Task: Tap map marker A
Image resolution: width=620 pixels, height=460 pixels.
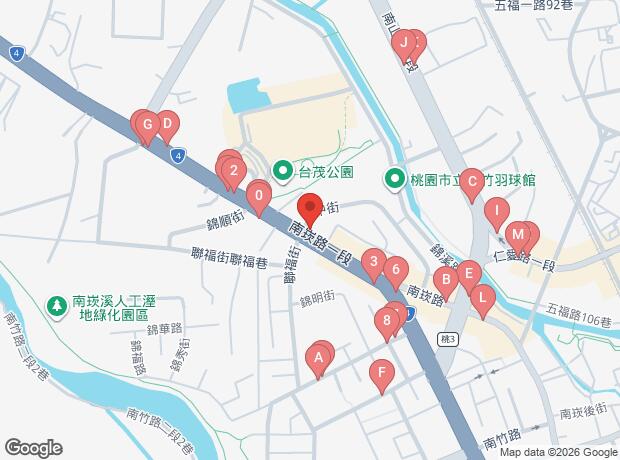Action: (319, 357)
